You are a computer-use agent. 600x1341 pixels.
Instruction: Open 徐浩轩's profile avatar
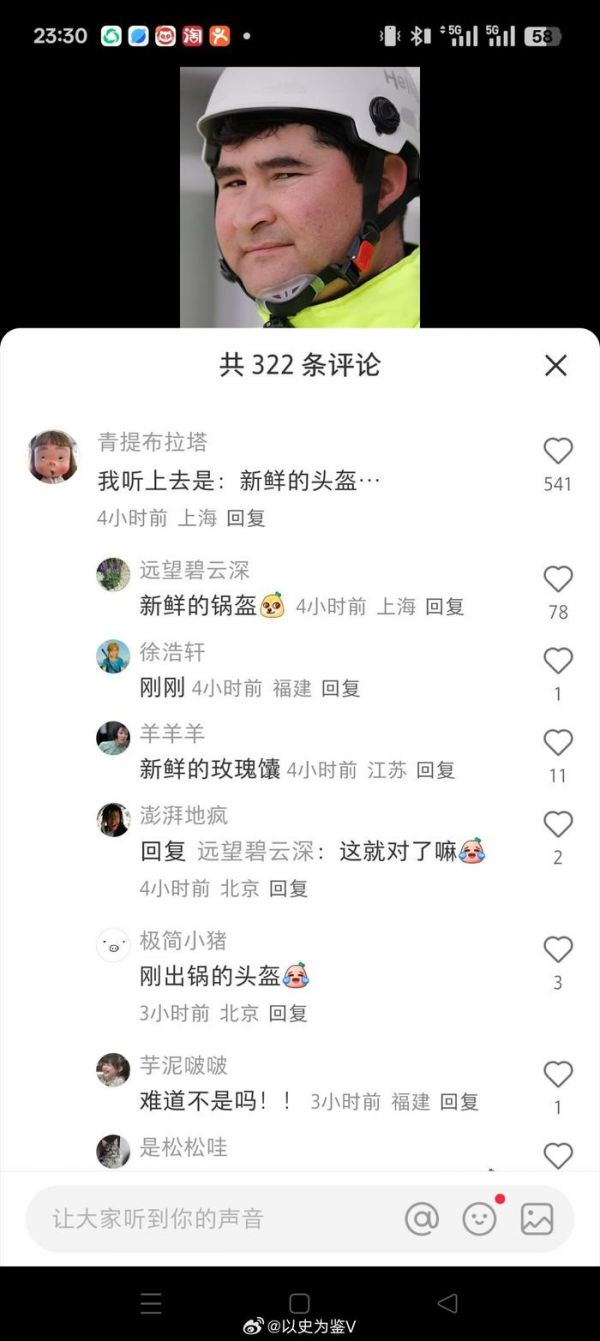coord(113,656)
